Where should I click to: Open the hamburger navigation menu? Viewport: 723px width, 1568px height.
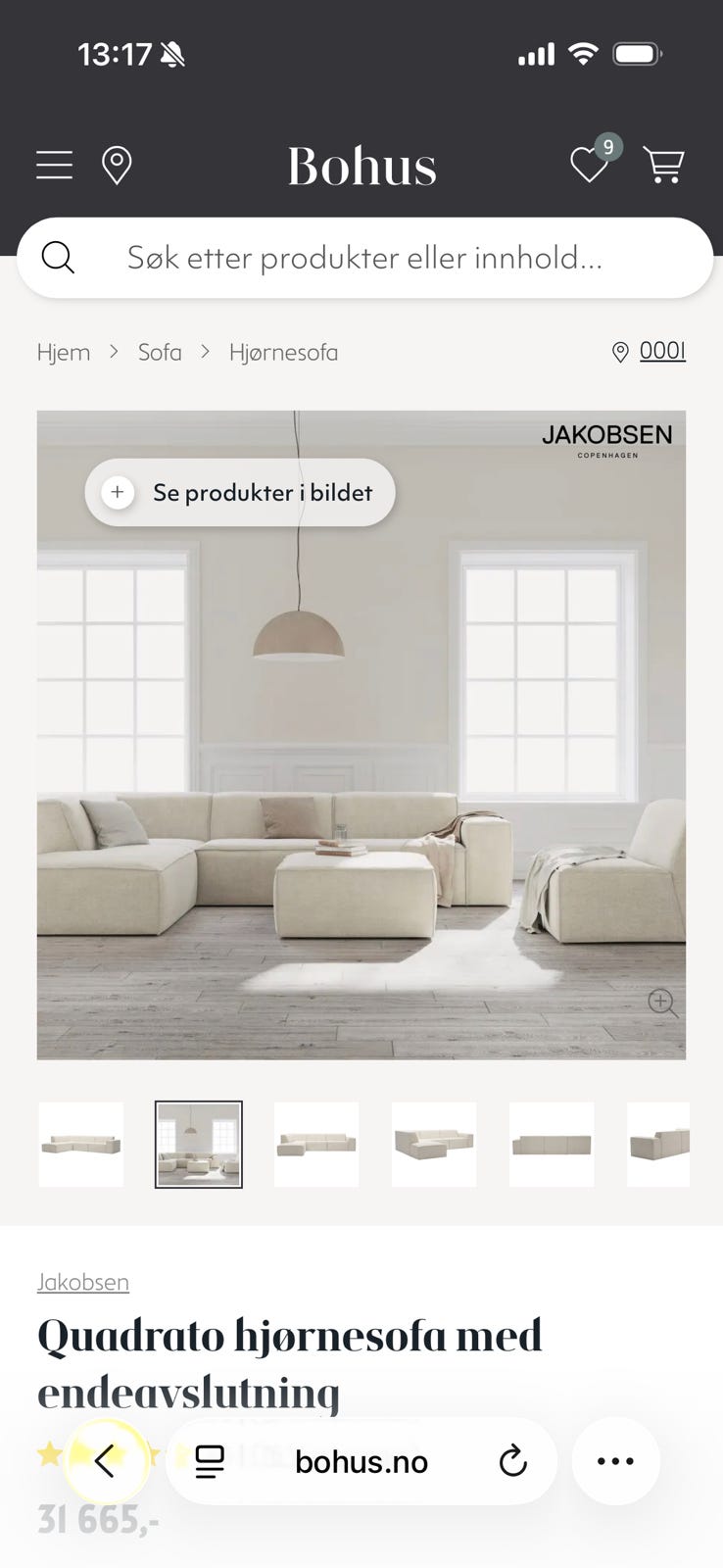click(54, 165)
